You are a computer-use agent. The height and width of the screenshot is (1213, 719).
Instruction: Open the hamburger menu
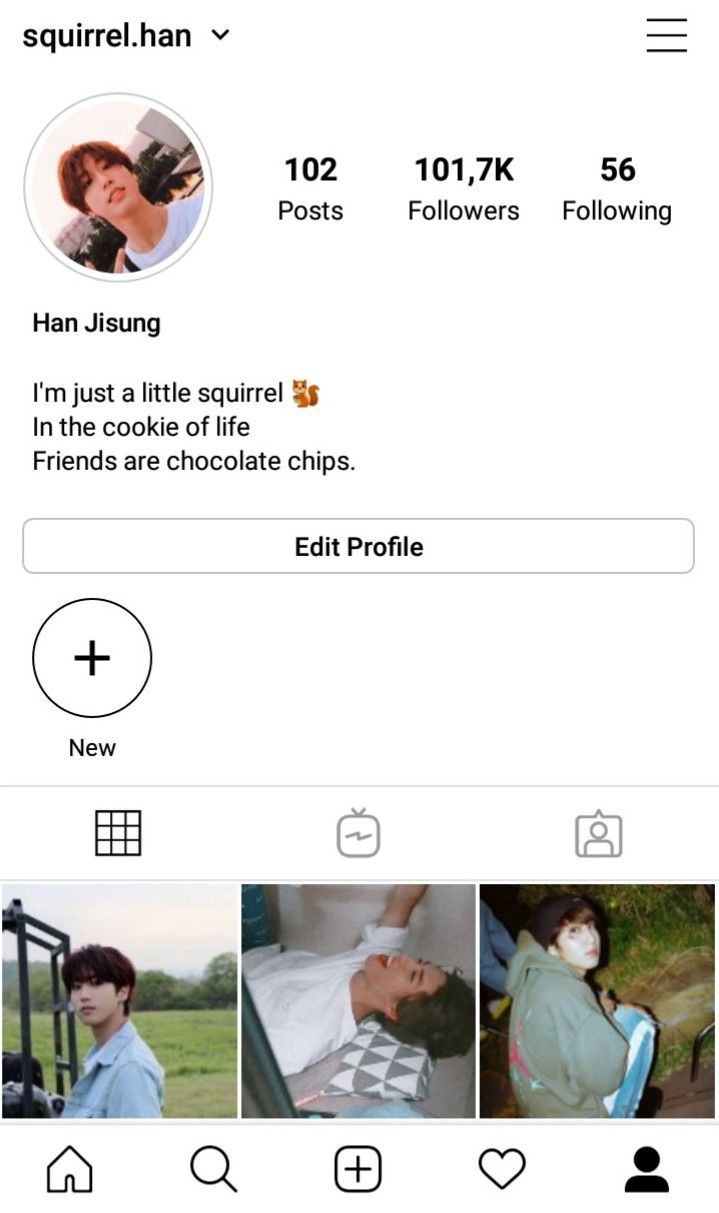666,36
